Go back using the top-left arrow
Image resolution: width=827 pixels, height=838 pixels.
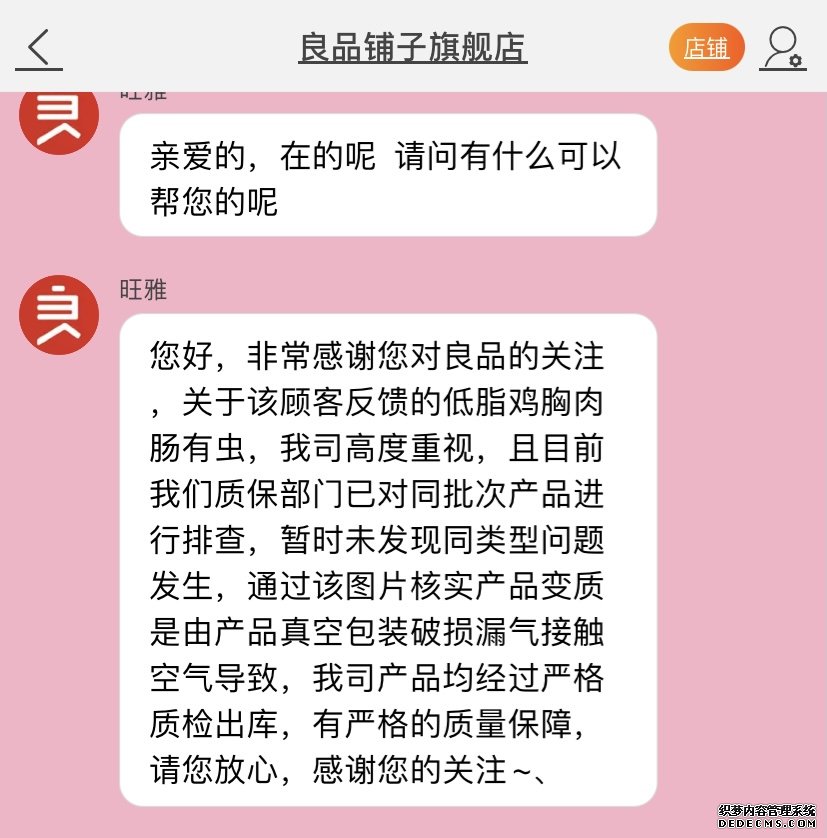[x=38, y=48]
